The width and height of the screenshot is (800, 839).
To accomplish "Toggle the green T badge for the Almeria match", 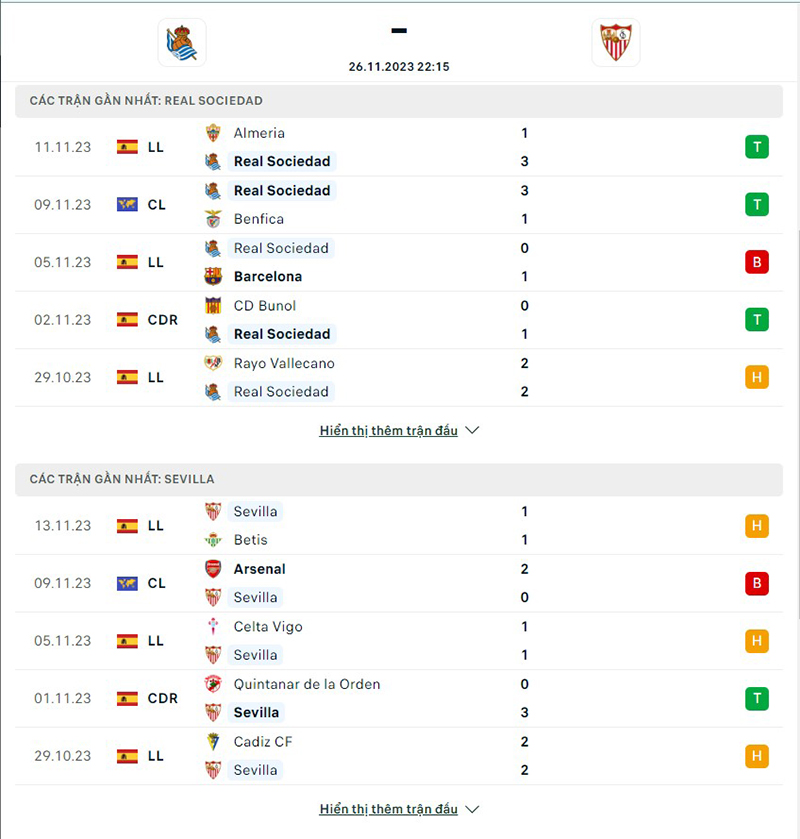I will (757, 146).
